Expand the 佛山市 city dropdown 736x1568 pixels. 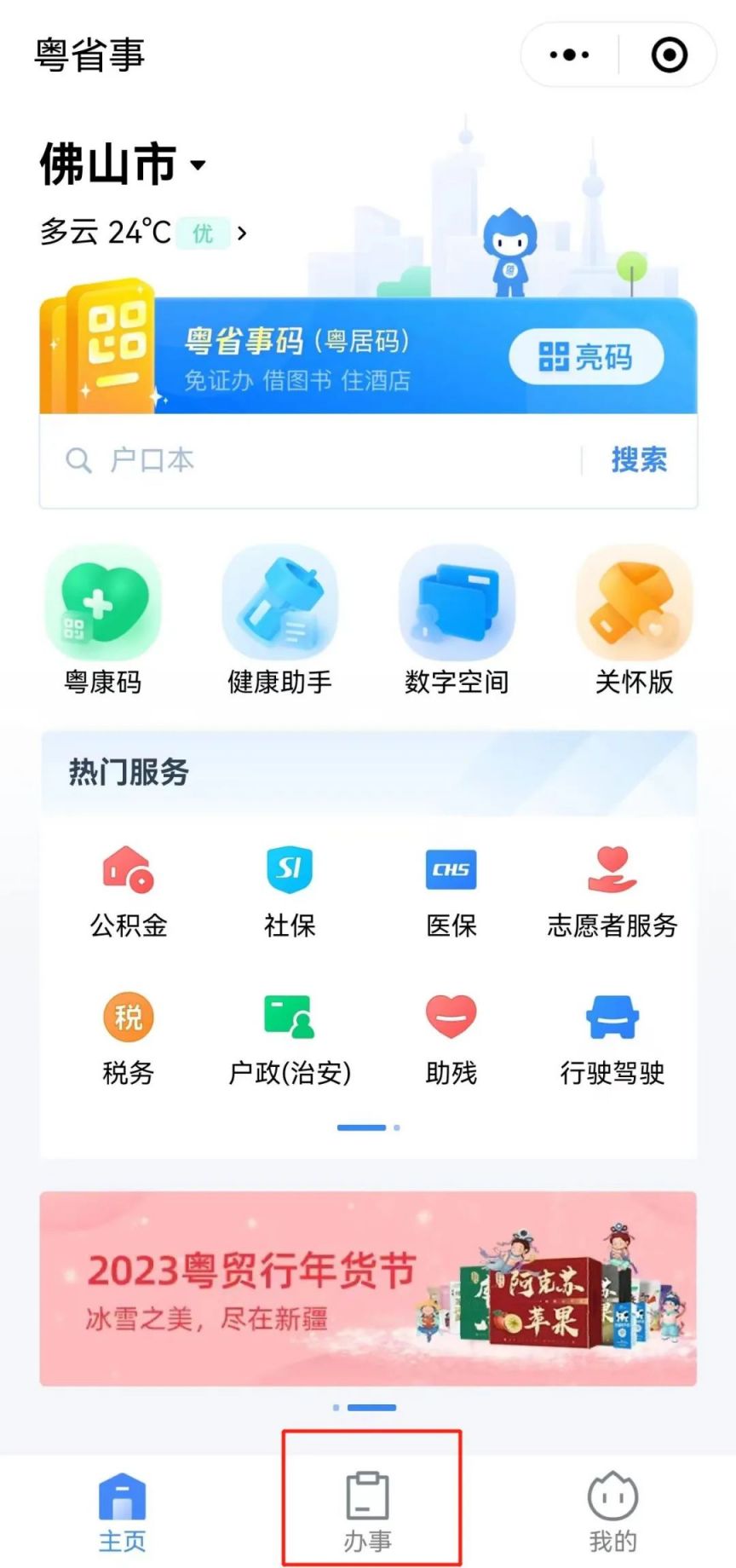coord(123,164)
